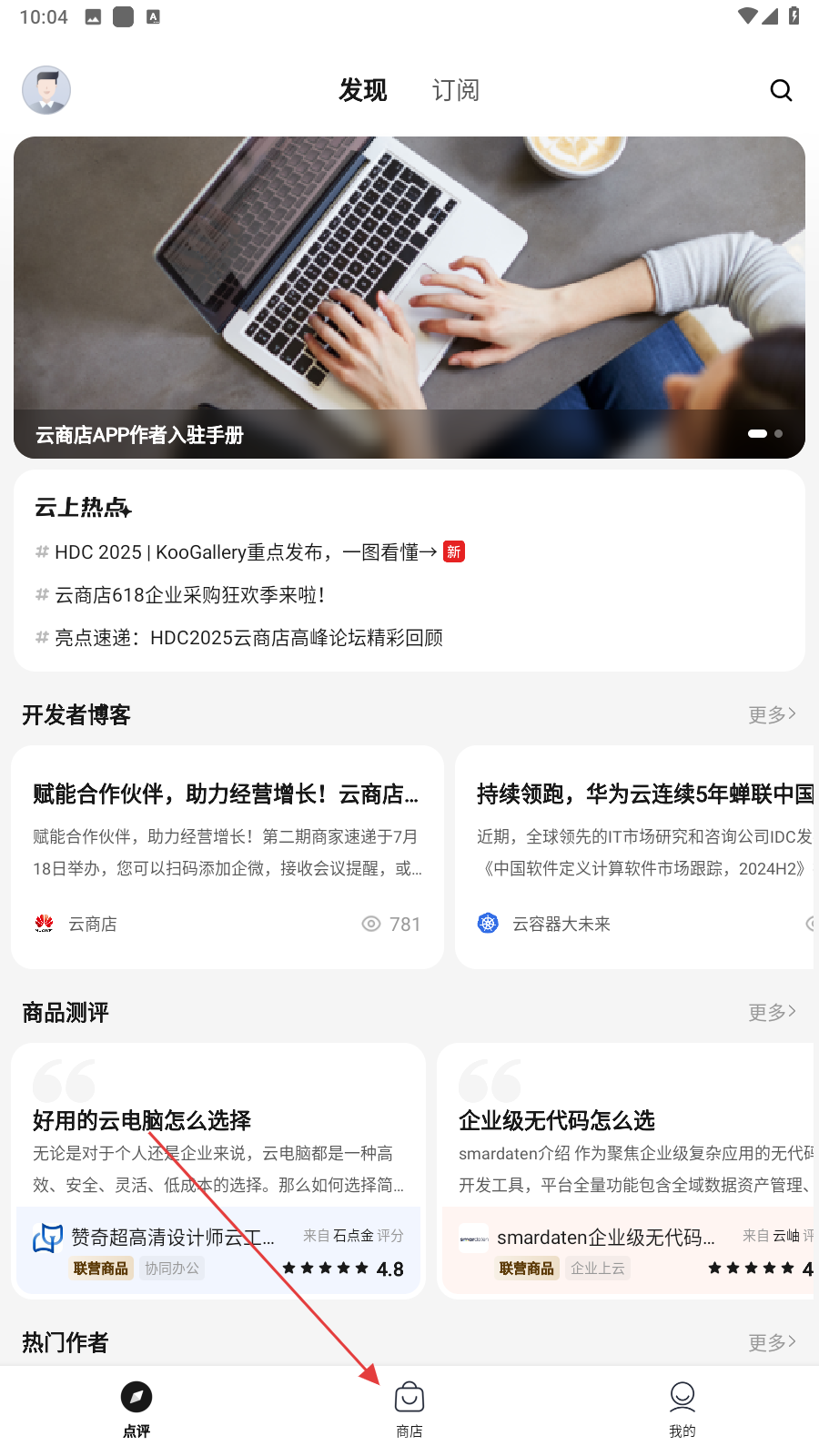
Task: Open HDC 2025 KooGallery重点发布 topic
Action: click(x=246, y=552)
